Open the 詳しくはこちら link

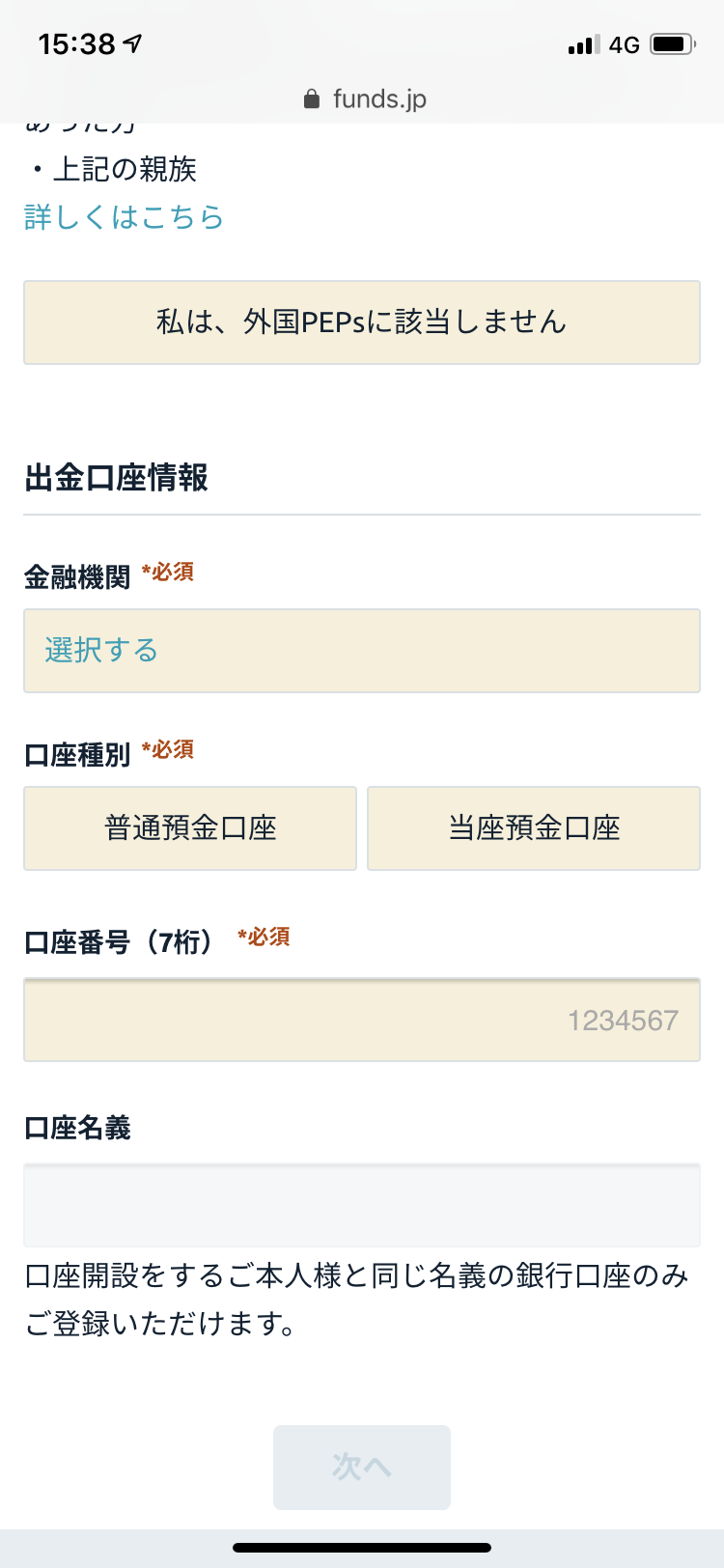[124, 217]
